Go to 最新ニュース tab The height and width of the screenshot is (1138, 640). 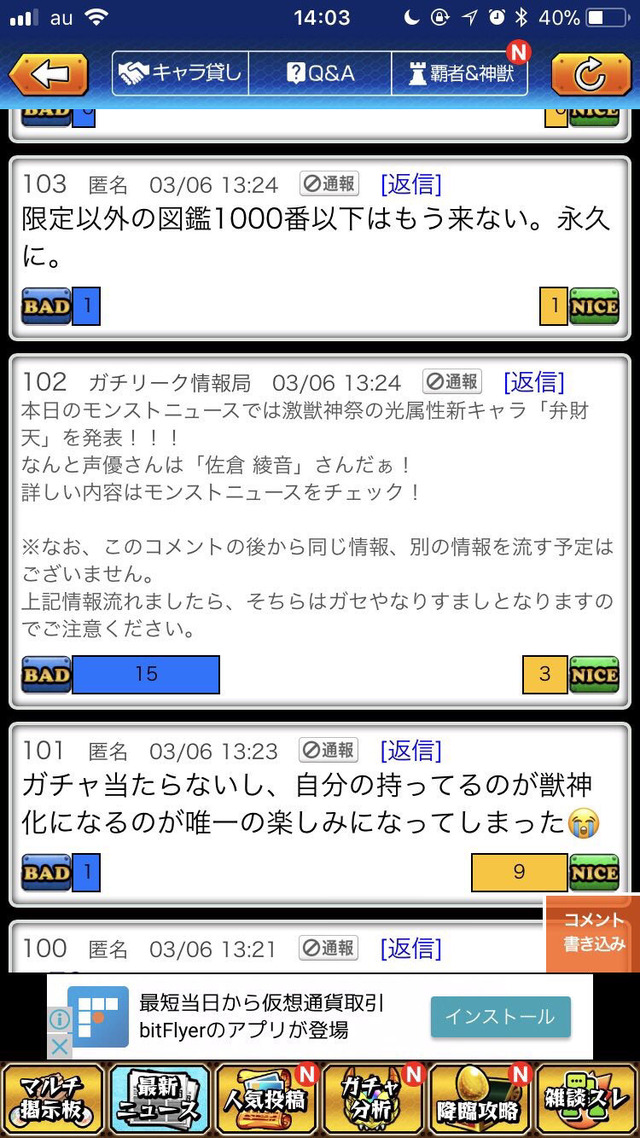coord(160,1099)
